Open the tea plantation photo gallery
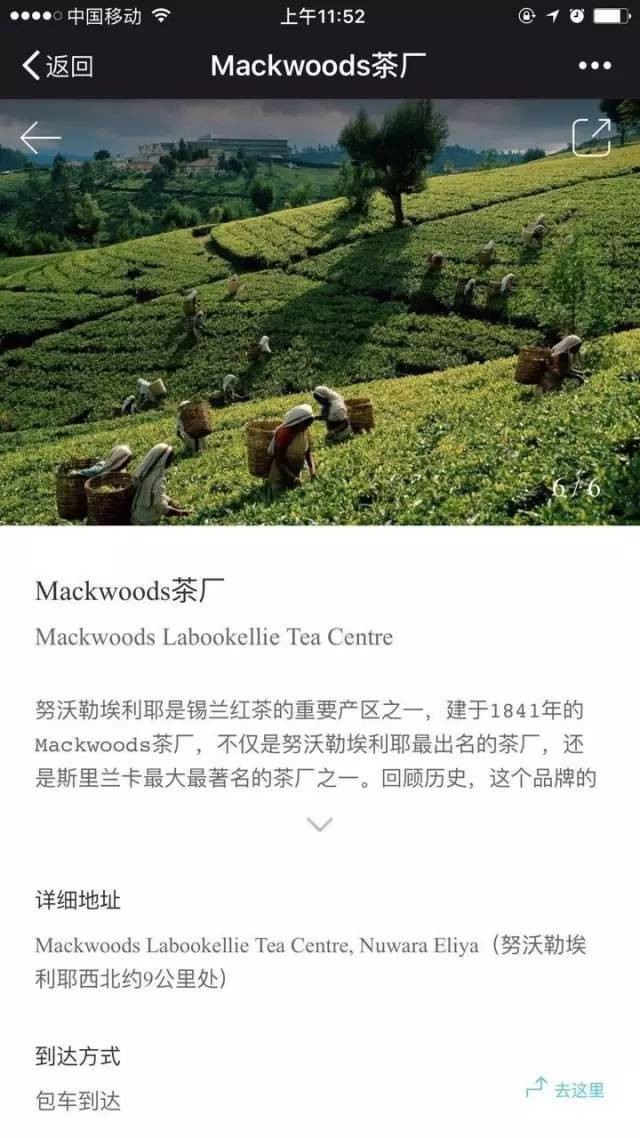This screenshot has width=640, height=1138. click(320, 330)
